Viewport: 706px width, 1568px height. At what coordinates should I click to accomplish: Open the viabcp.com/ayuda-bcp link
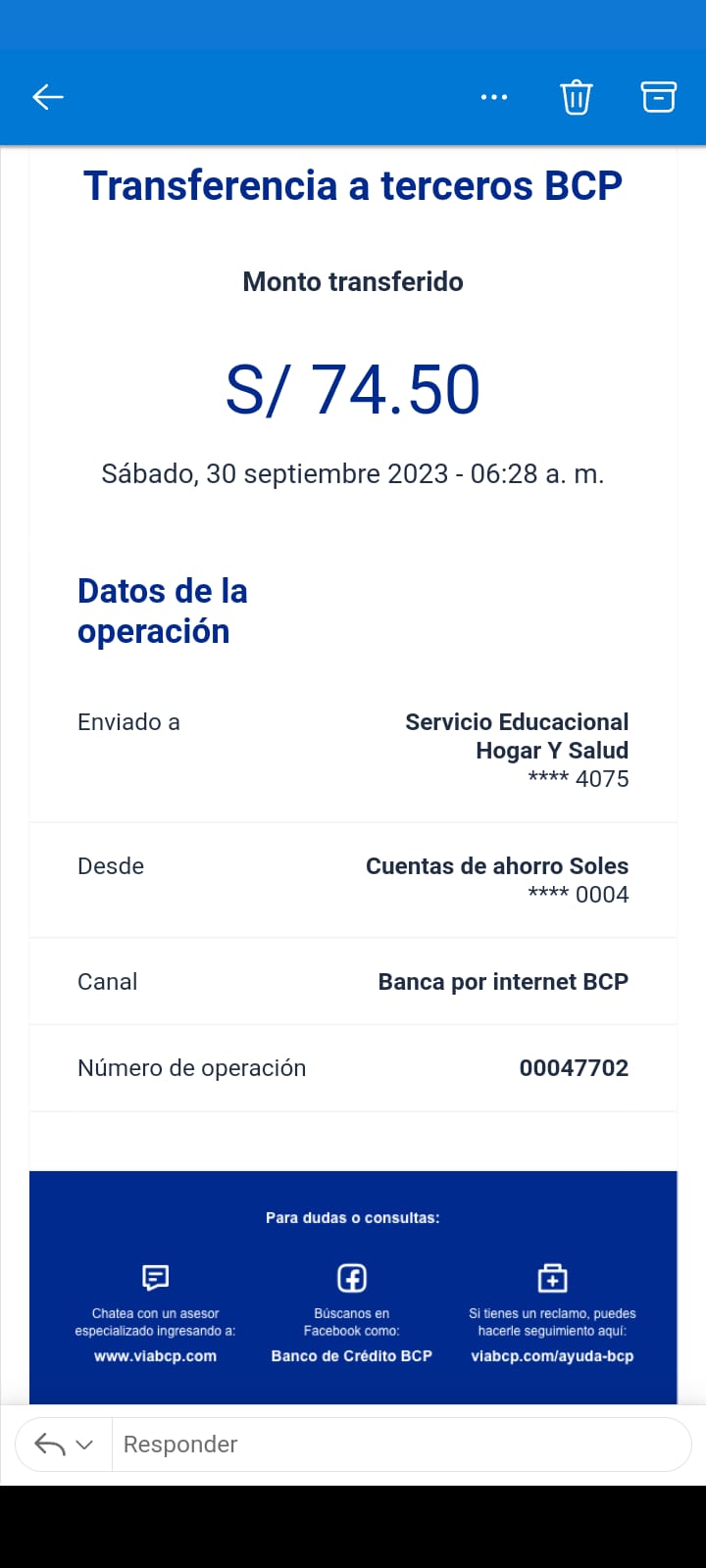click(x=552, y=1356)
